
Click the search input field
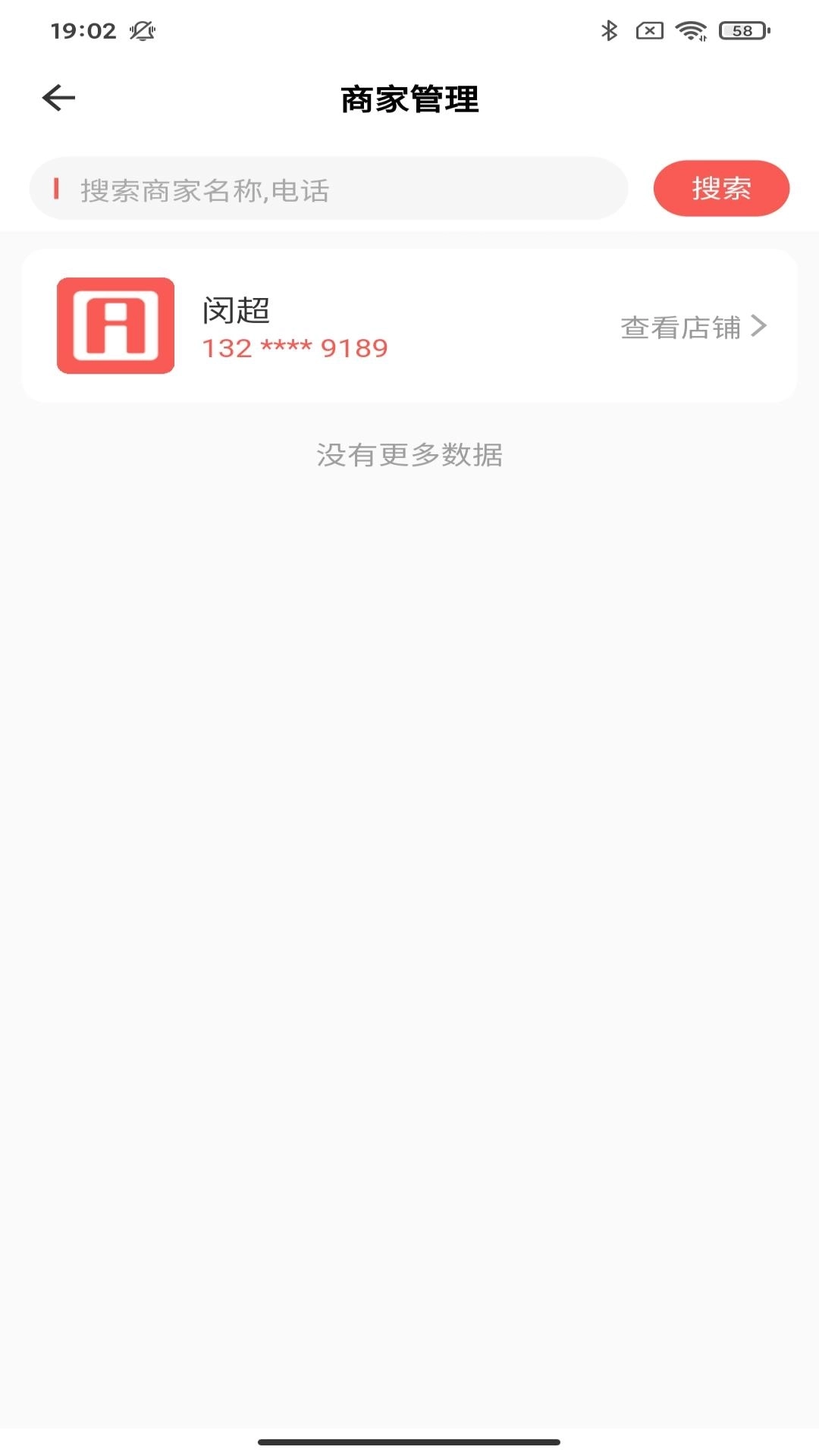(x=326, y=187)
